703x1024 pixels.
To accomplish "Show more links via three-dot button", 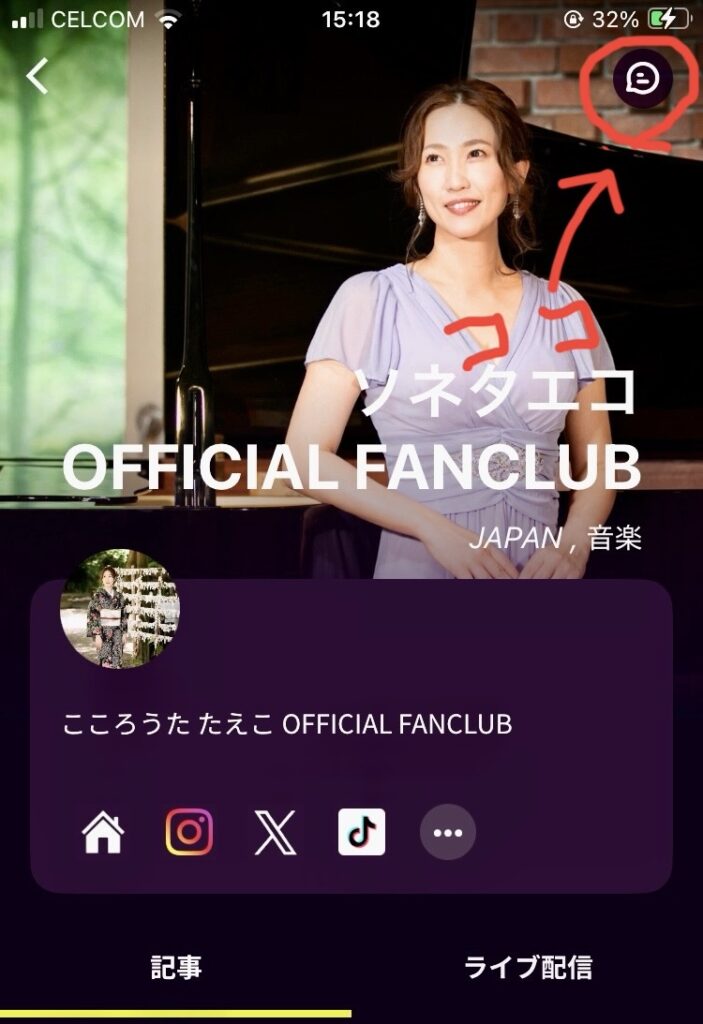I will coord(447,832).
